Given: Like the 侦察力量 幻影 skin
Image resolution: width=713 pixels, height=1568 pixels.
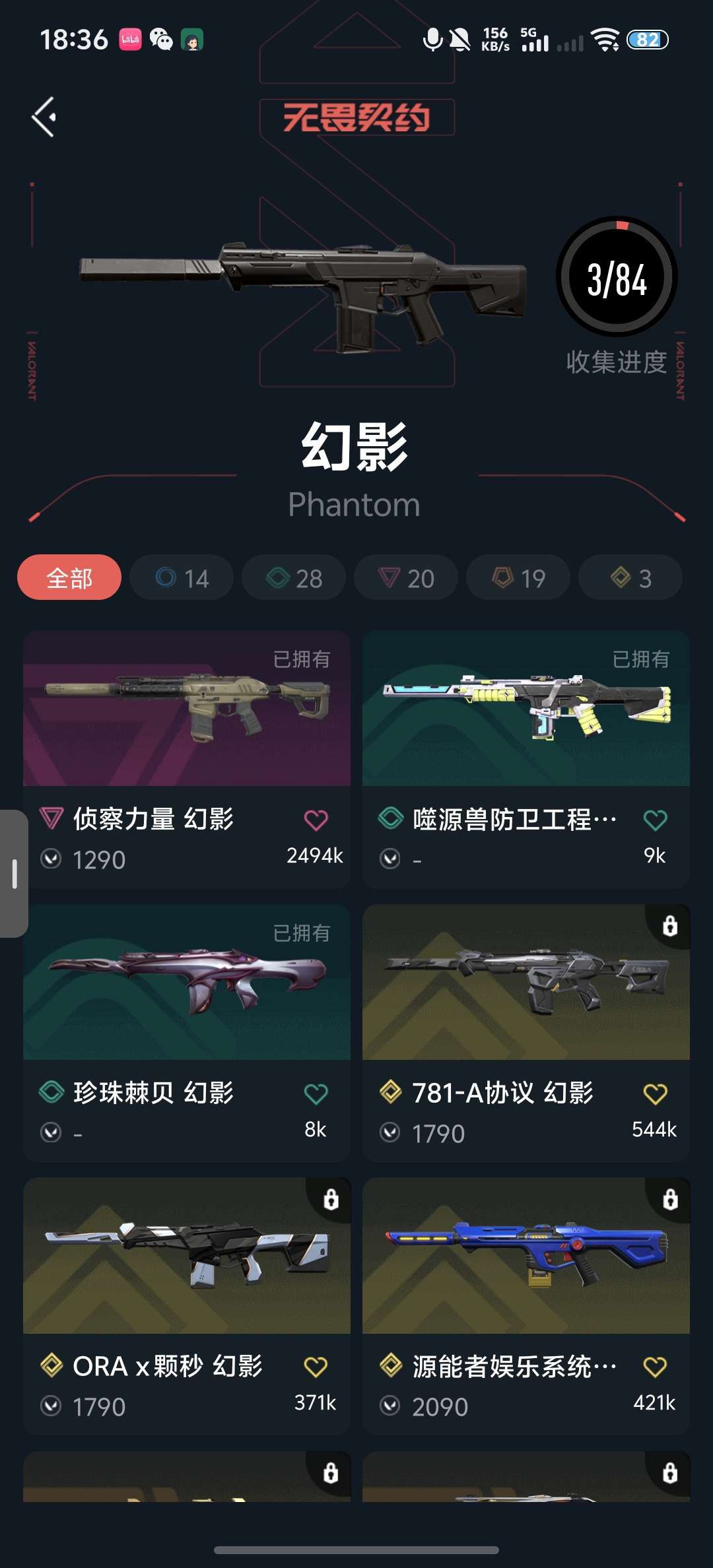Looking at the screenshot, I should pyautogui.click(x=316, y=820).
